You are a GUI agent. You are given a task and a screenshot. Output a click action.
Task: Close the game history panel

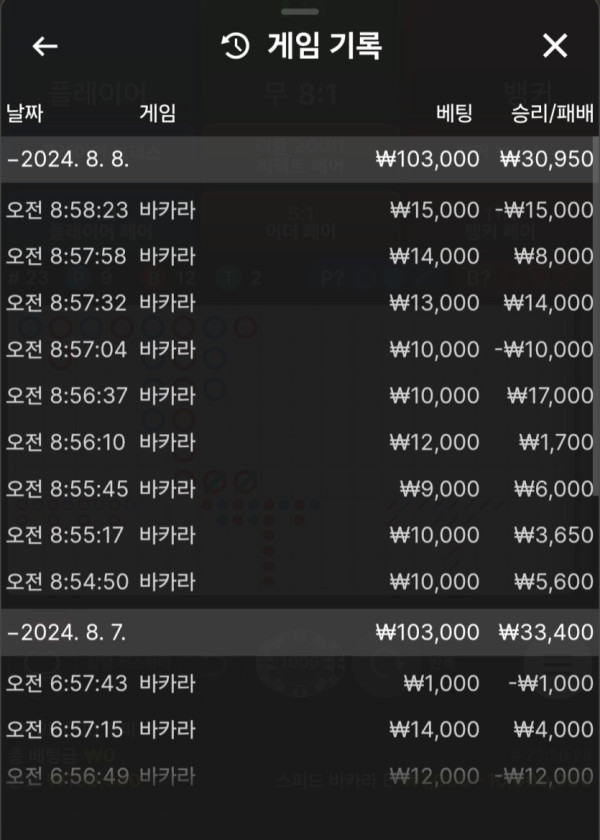point(554,46)
